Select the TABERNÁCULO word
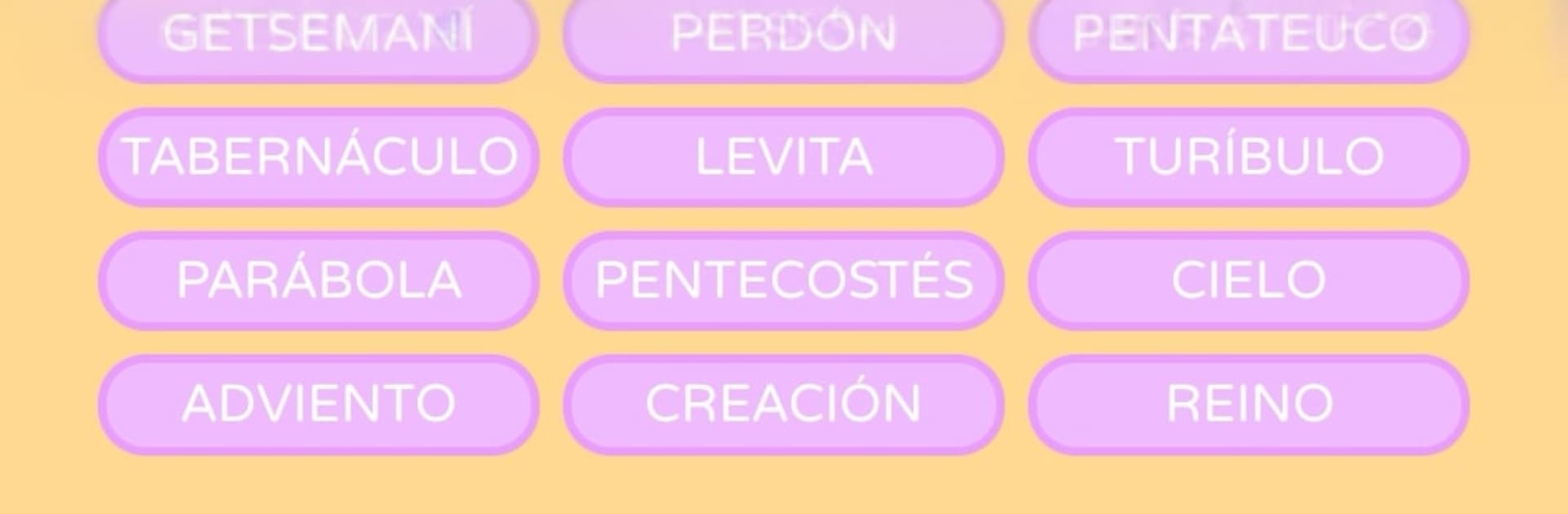 pos(318,157)
